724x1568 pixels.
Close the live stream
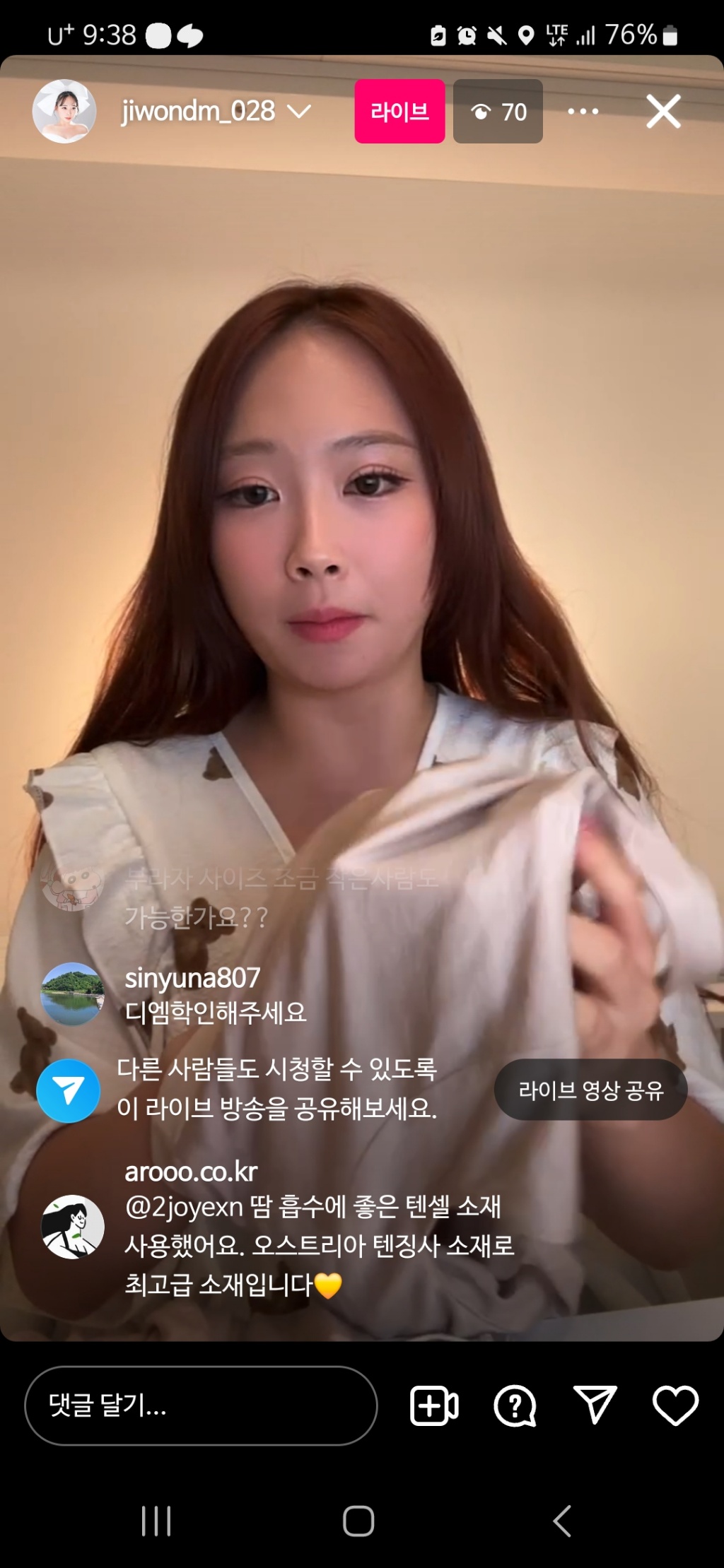[663, 111]
